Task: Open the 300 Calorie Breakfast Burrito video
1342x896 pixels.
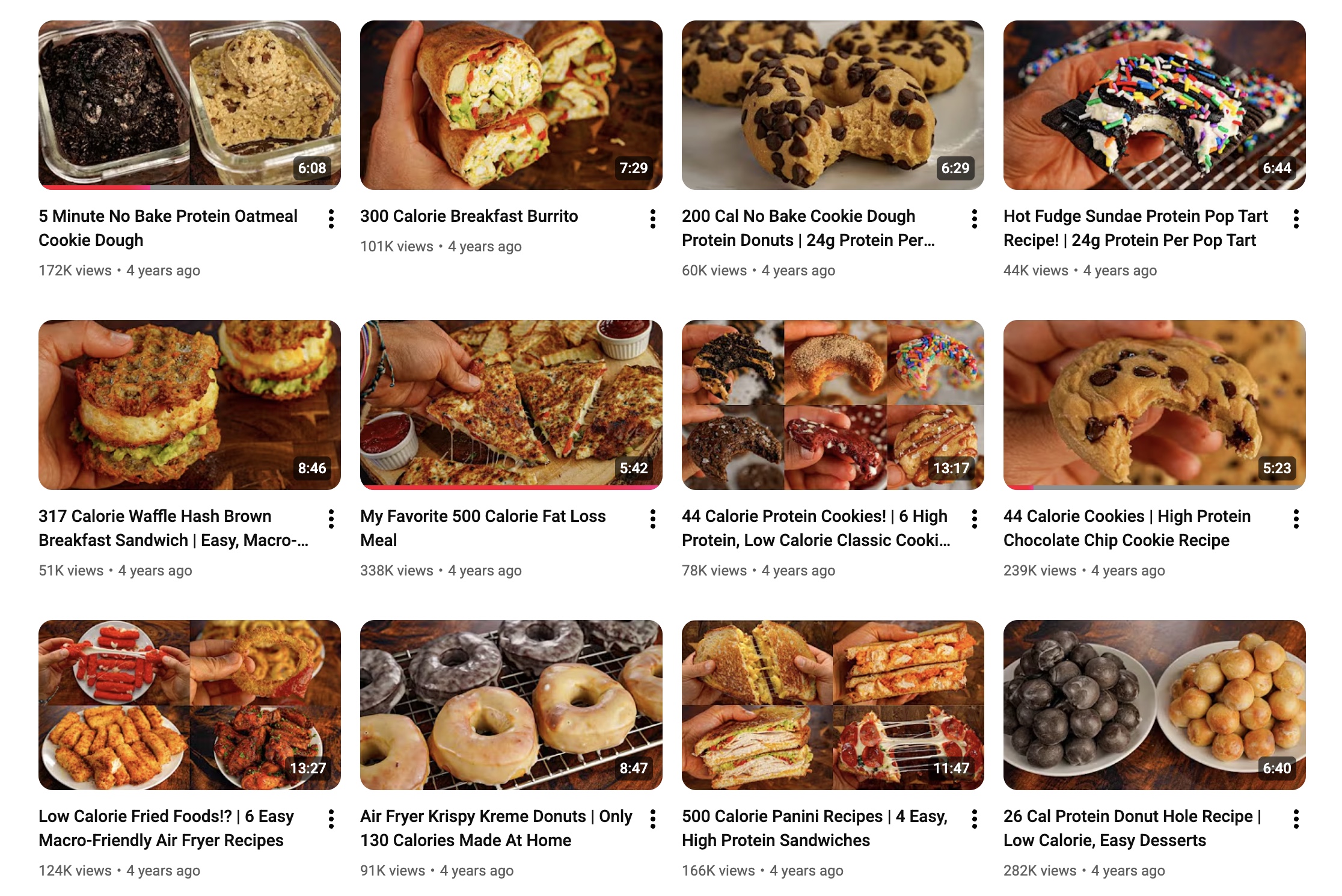Action: tap(511, 105)
